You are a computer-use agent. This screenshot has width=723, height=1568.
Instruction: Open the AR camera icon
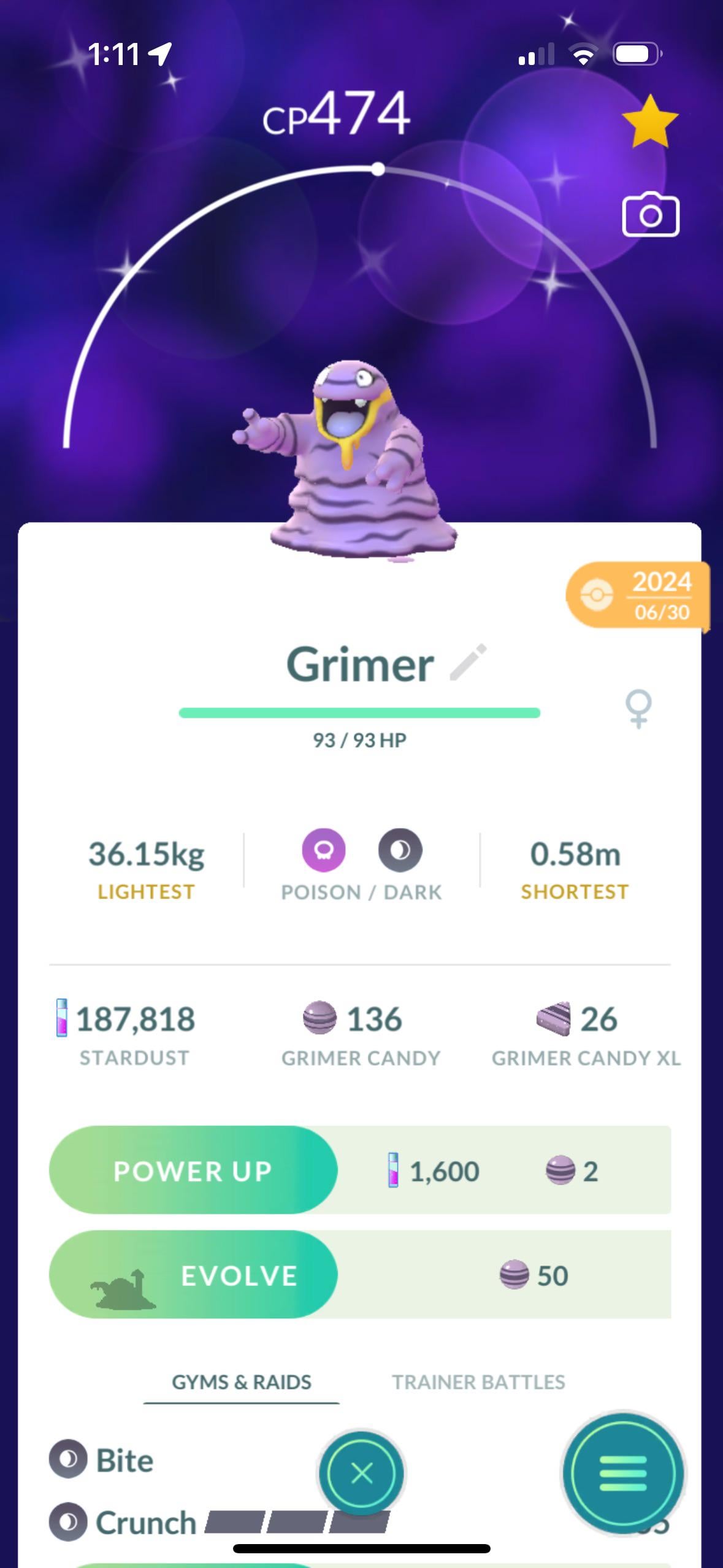[x=650, y=215]
